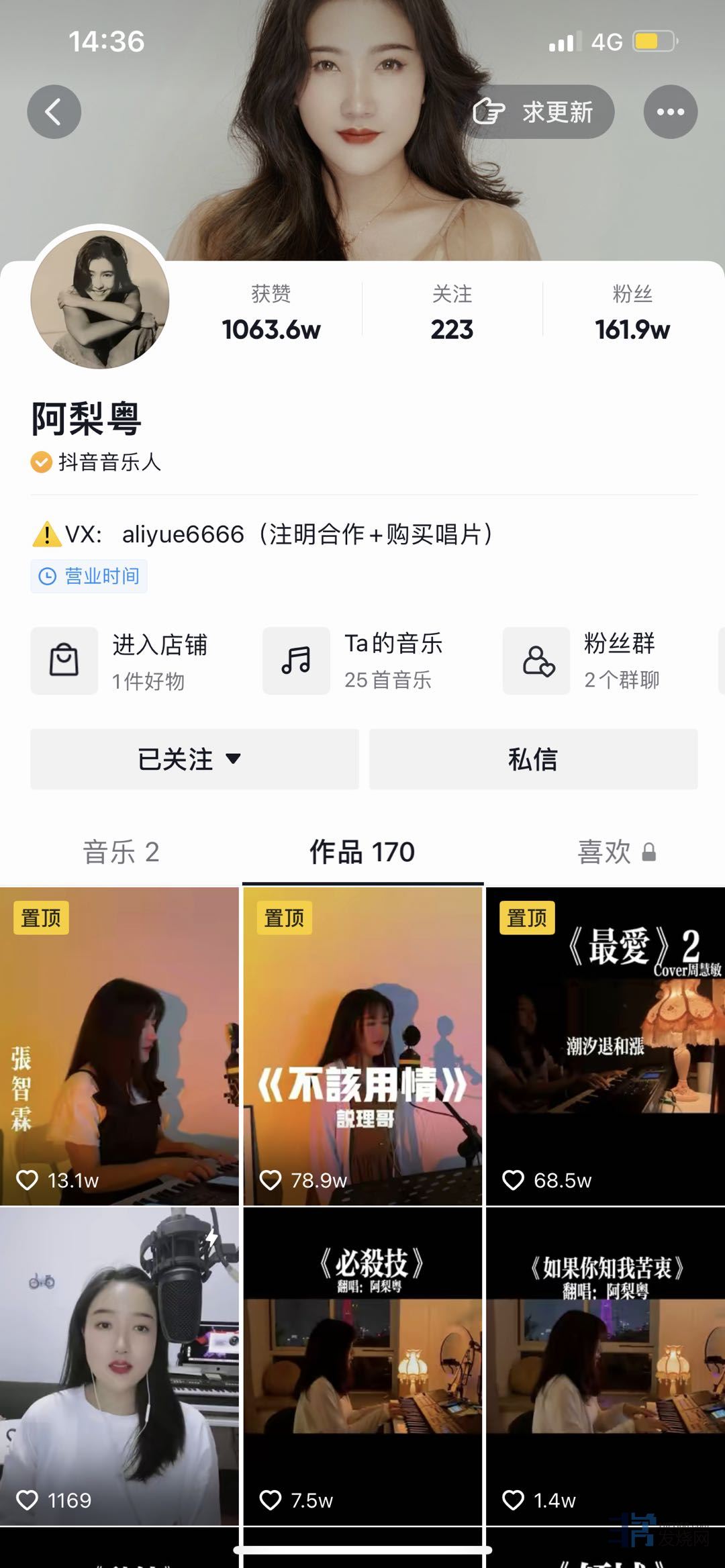Switch to the 喜欢 tab
Viewport: 725px width, 1568px height.
[x=616, y=852]
